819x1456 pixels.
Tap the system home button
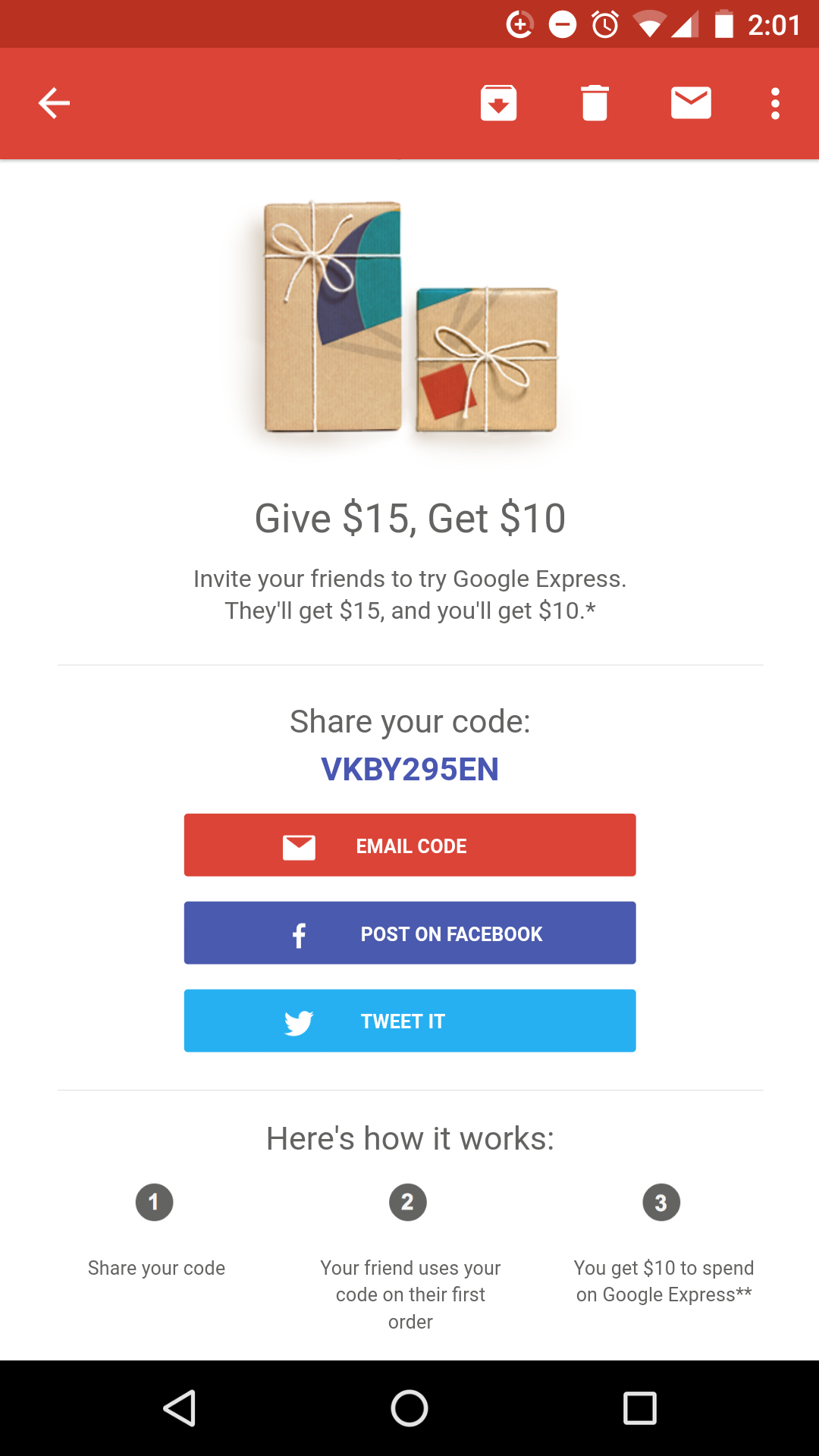click(409, 1409)
